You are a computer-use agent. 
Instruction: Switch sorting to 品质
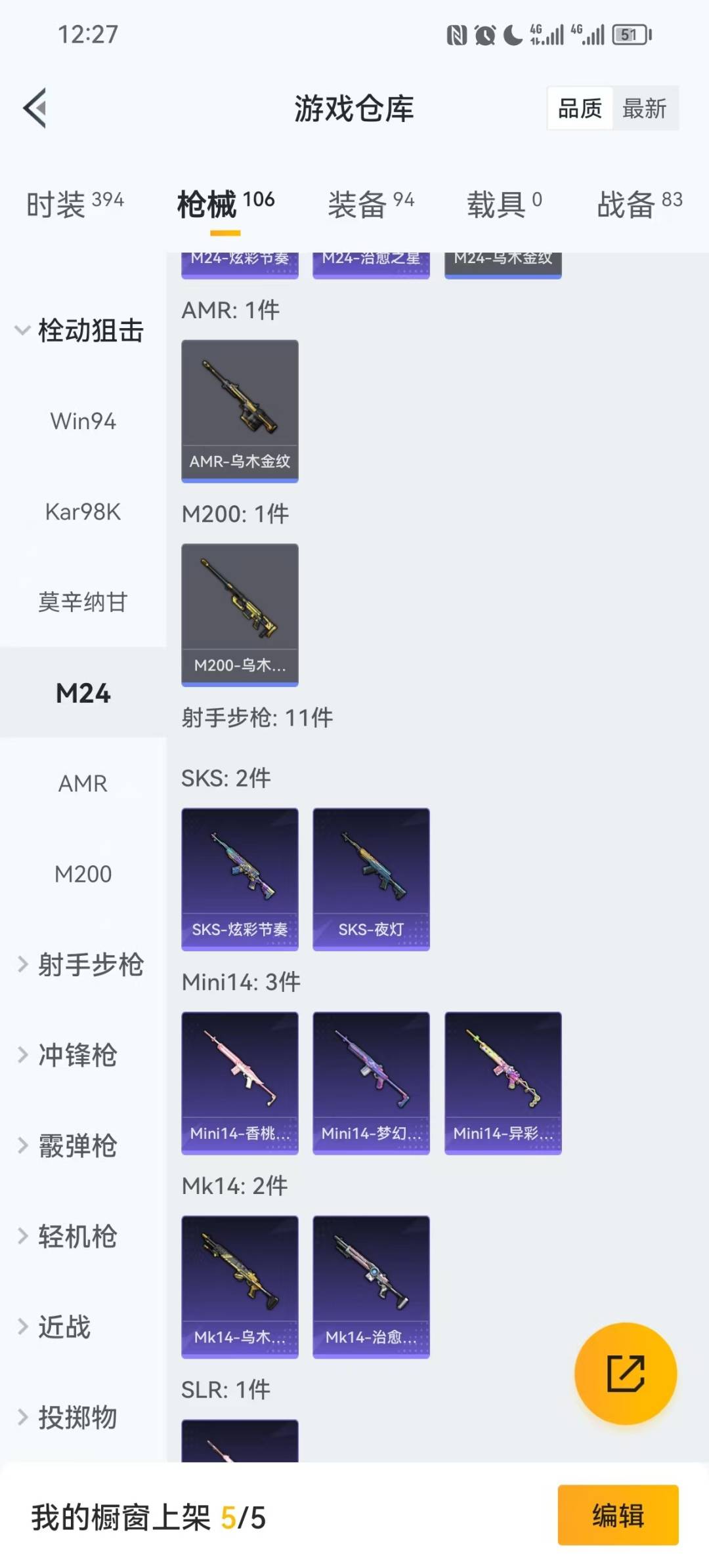(x=579, y=108)
